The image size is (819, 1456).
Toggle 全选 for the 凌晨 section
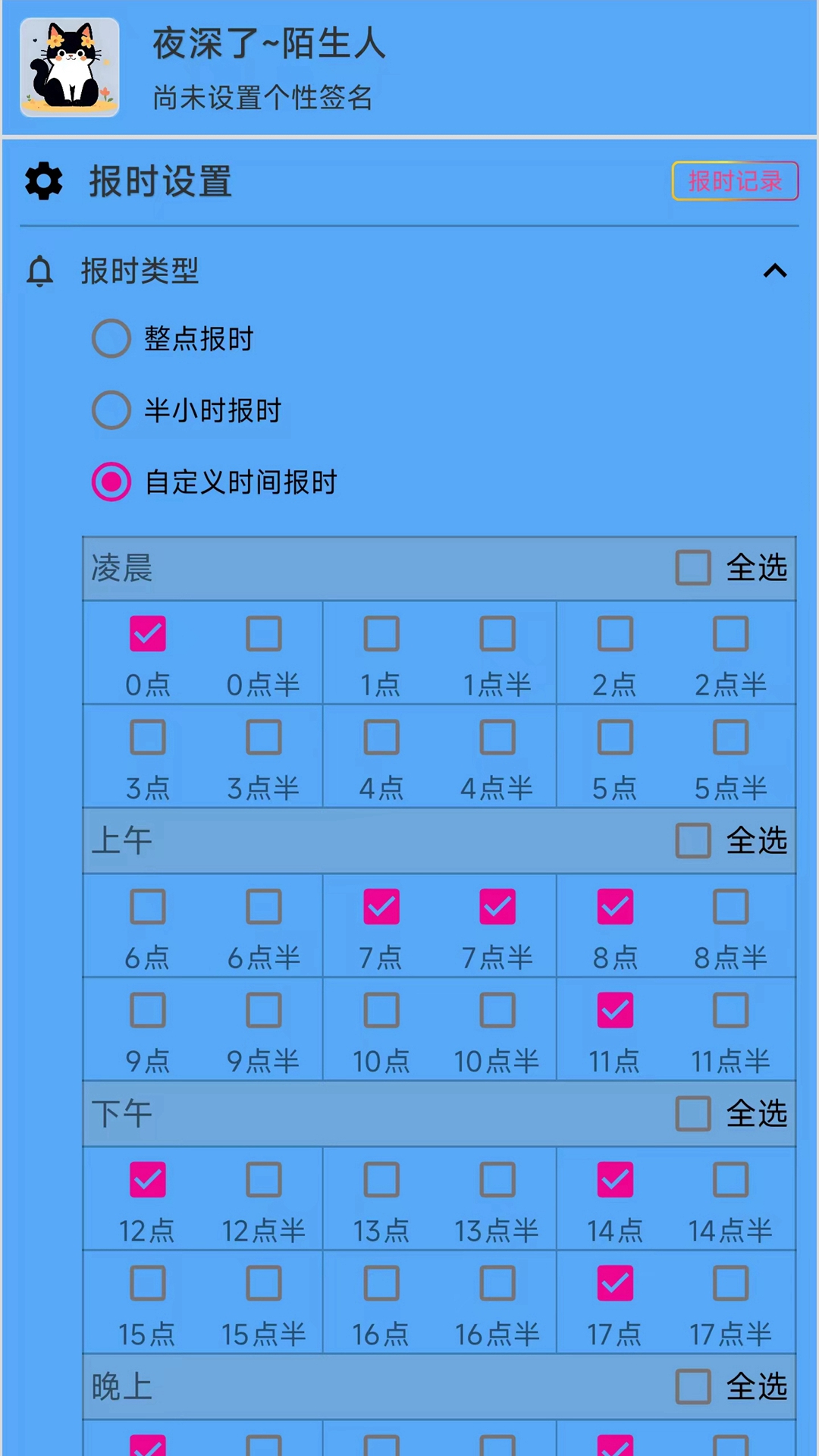click(x=692, y=567)
